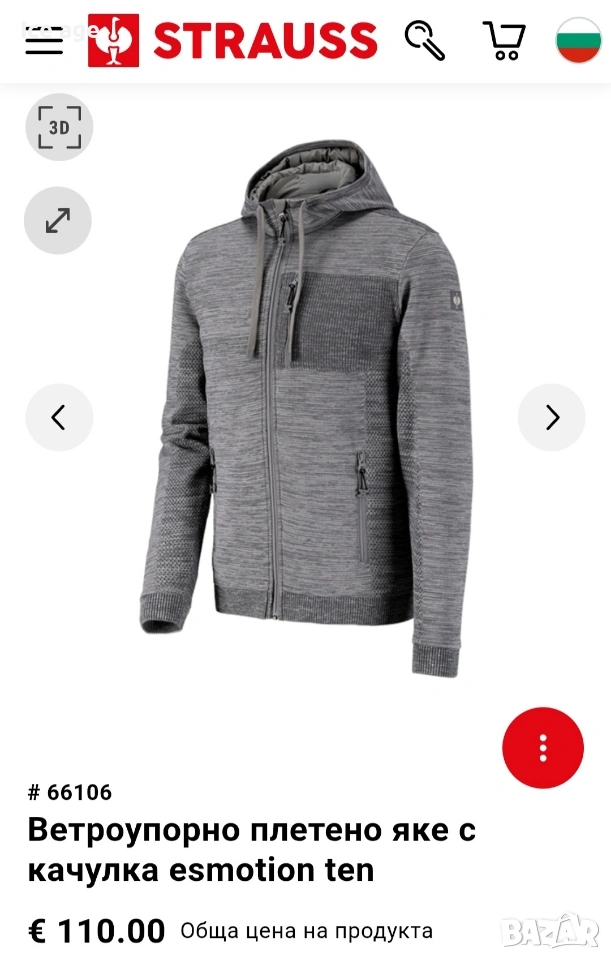
Task: Show the previous product image
Action: (x=59, y=417)
